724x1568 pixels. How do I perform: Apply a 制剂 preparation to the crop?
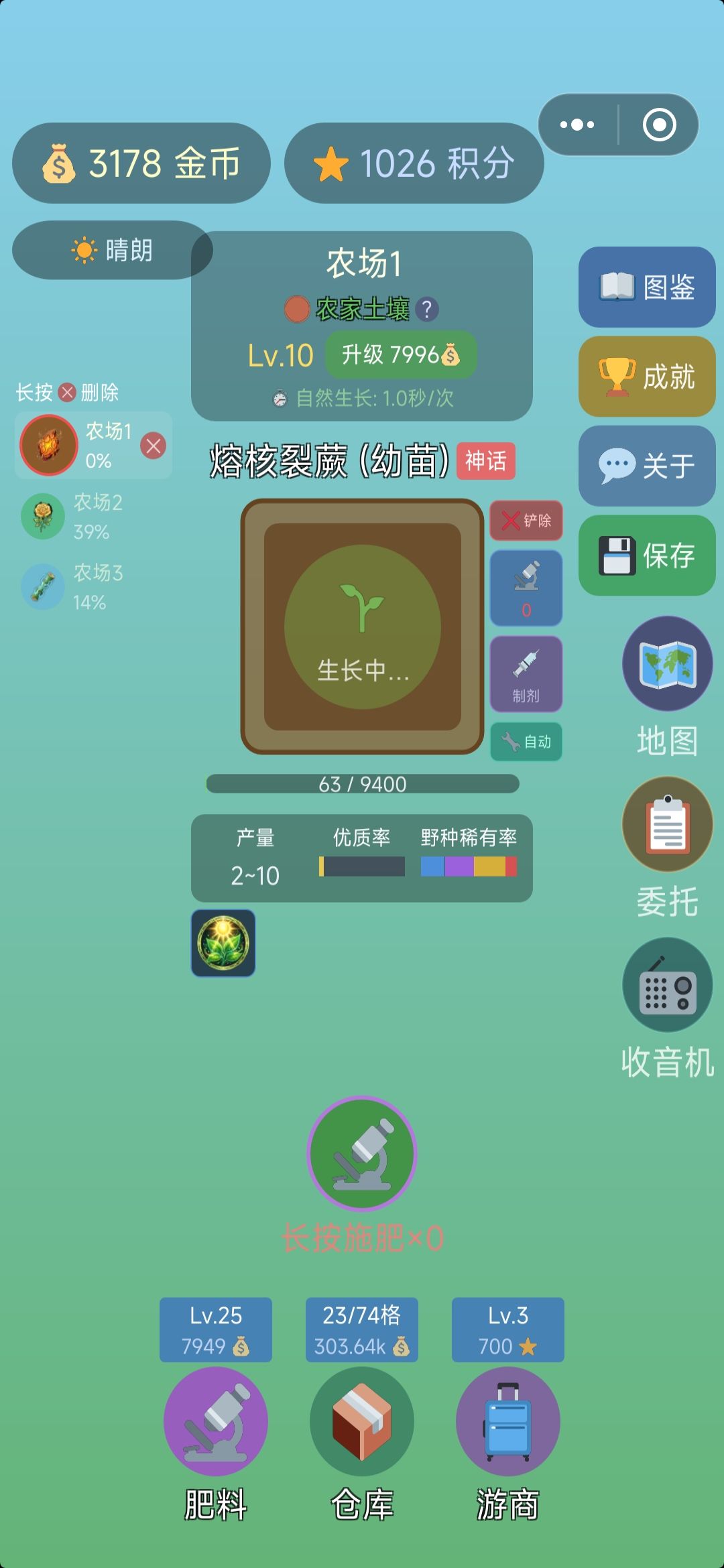[x=526, y=673]
